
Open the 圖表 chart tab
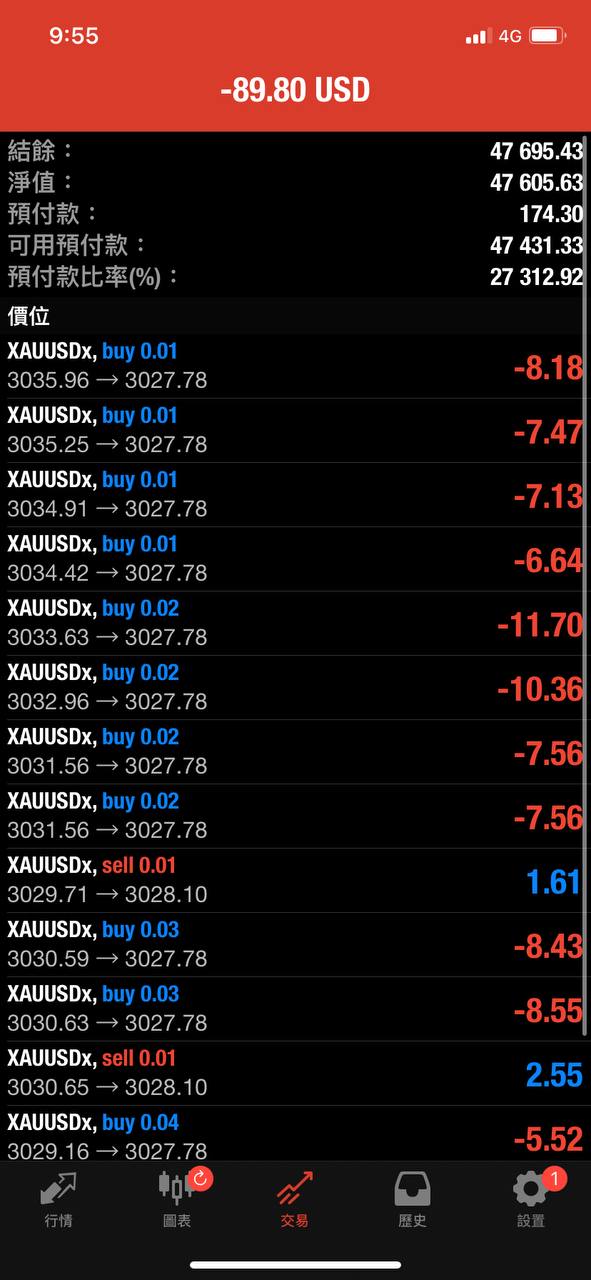point(177,1200)
